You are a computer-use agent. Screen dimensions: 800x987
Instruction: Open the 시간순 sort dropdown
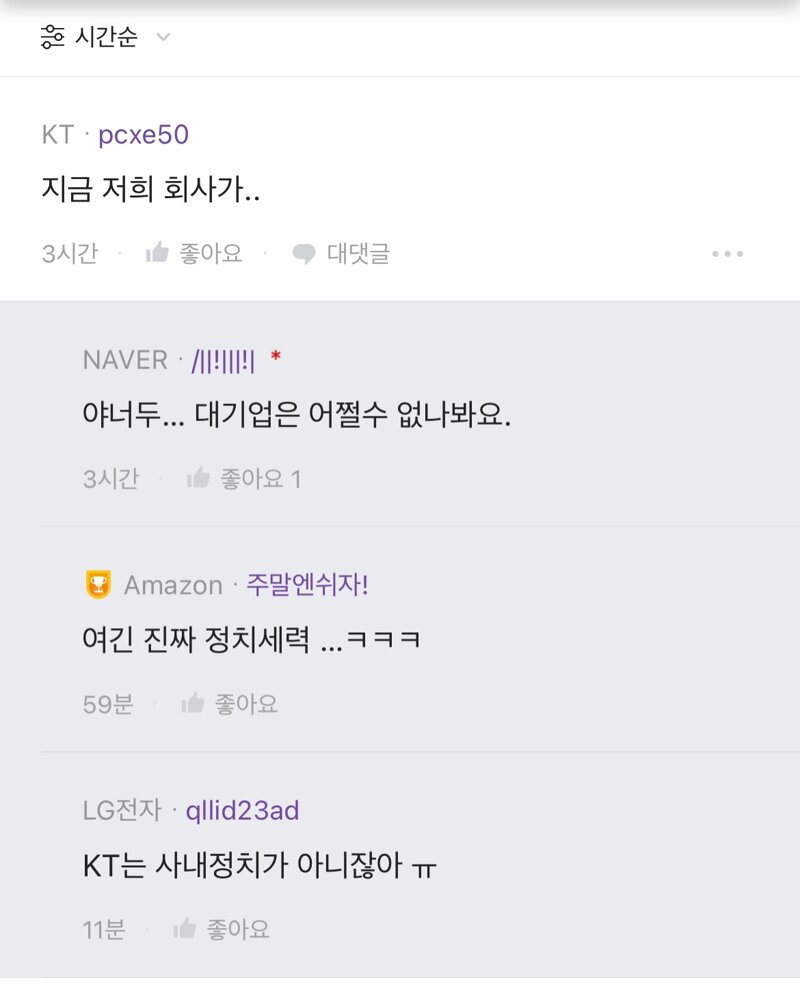[105, 37]
